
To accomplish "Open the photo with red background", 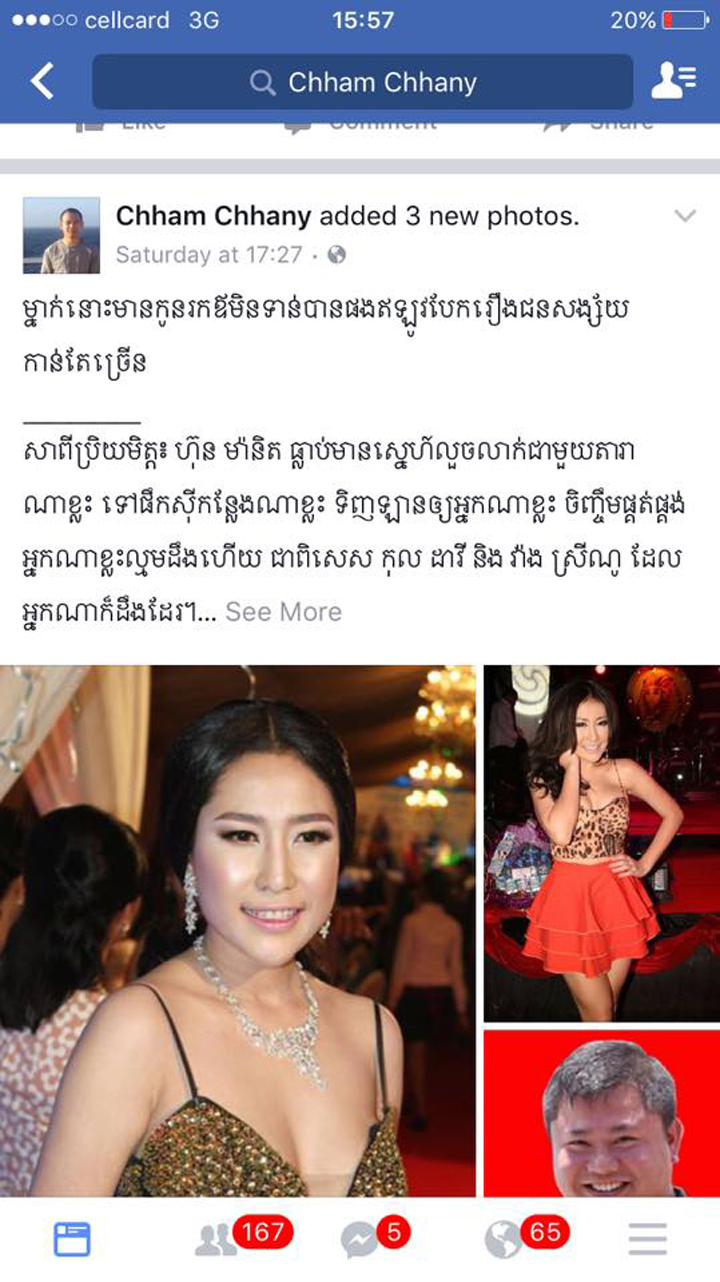I will pos(602,1113).
